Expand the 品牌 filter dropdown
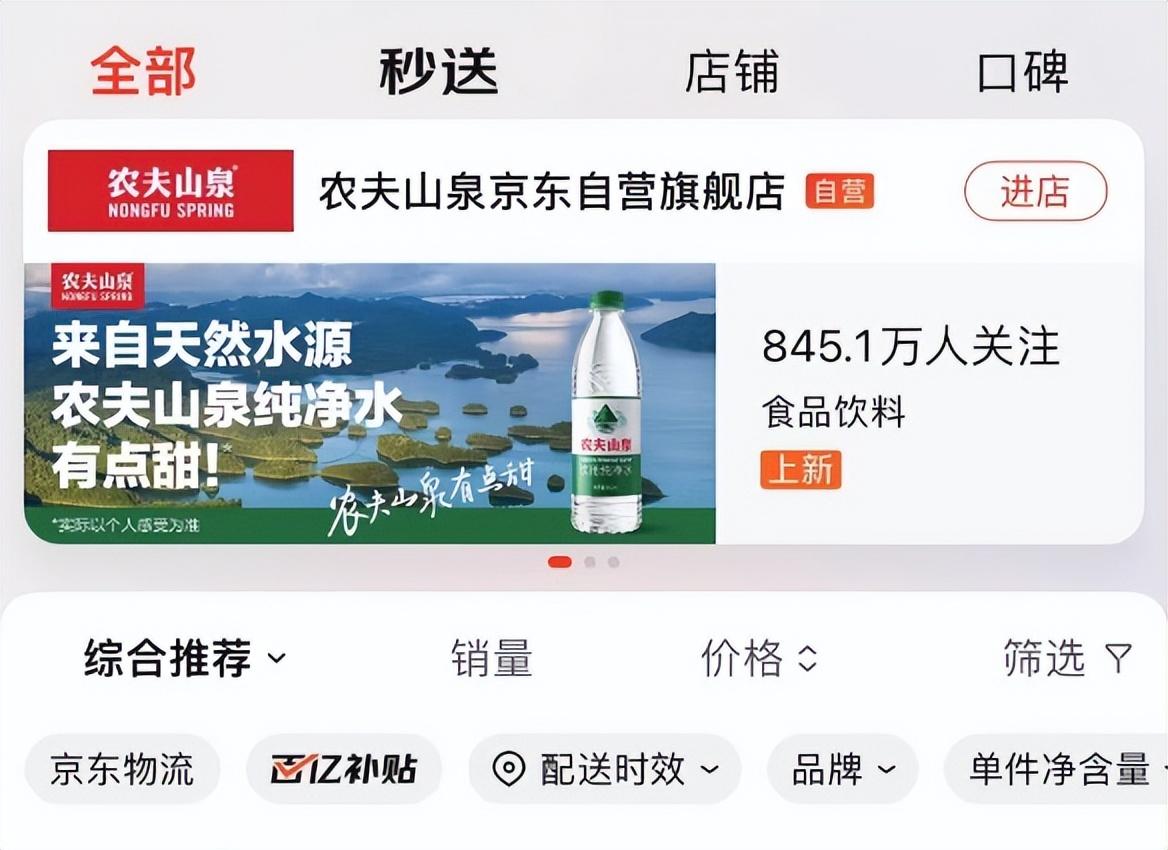This screenshot has width=1168, height=850. 842,769
